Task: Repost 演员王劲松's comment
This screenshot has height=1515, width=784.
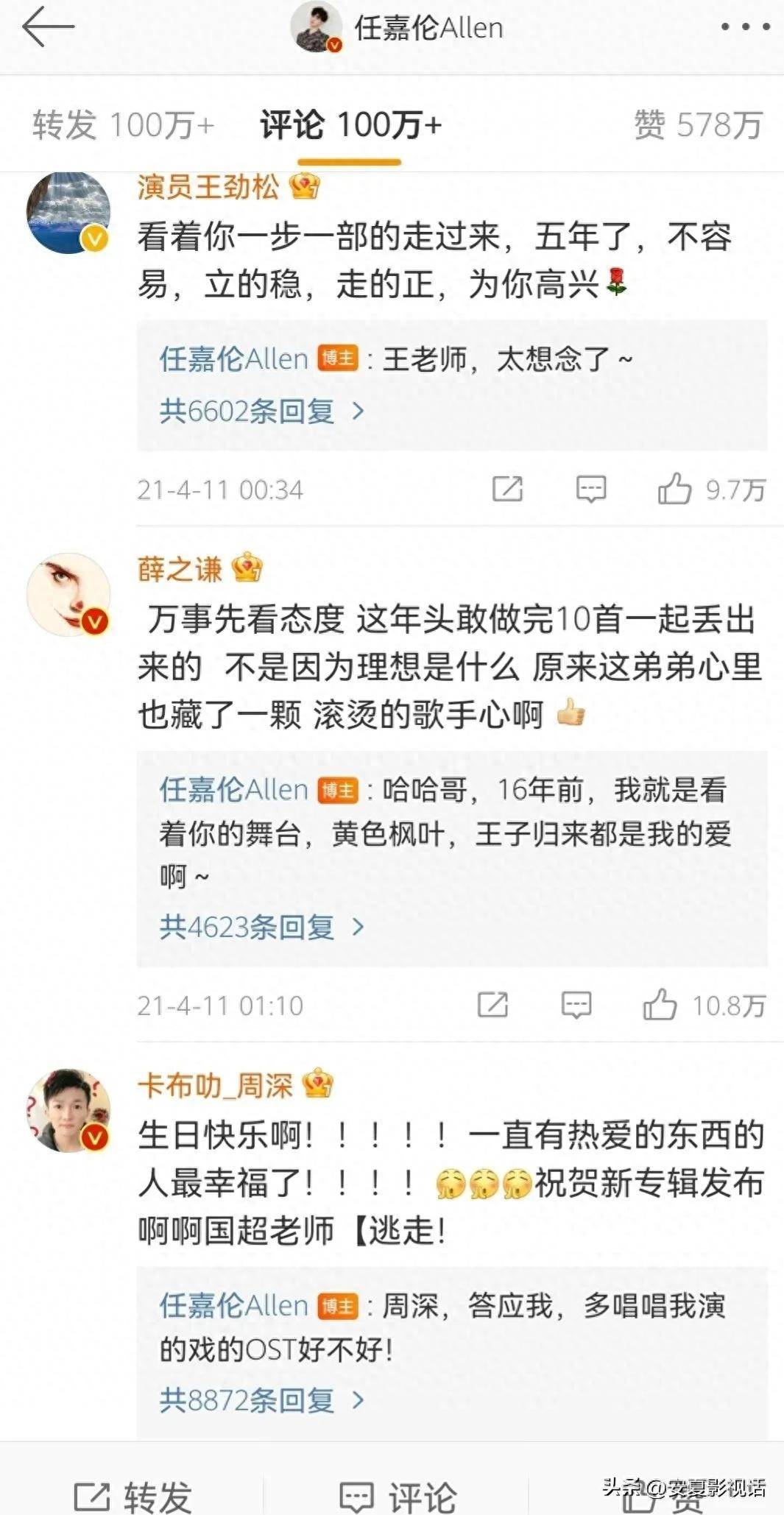Action: [x=507, y=490]
